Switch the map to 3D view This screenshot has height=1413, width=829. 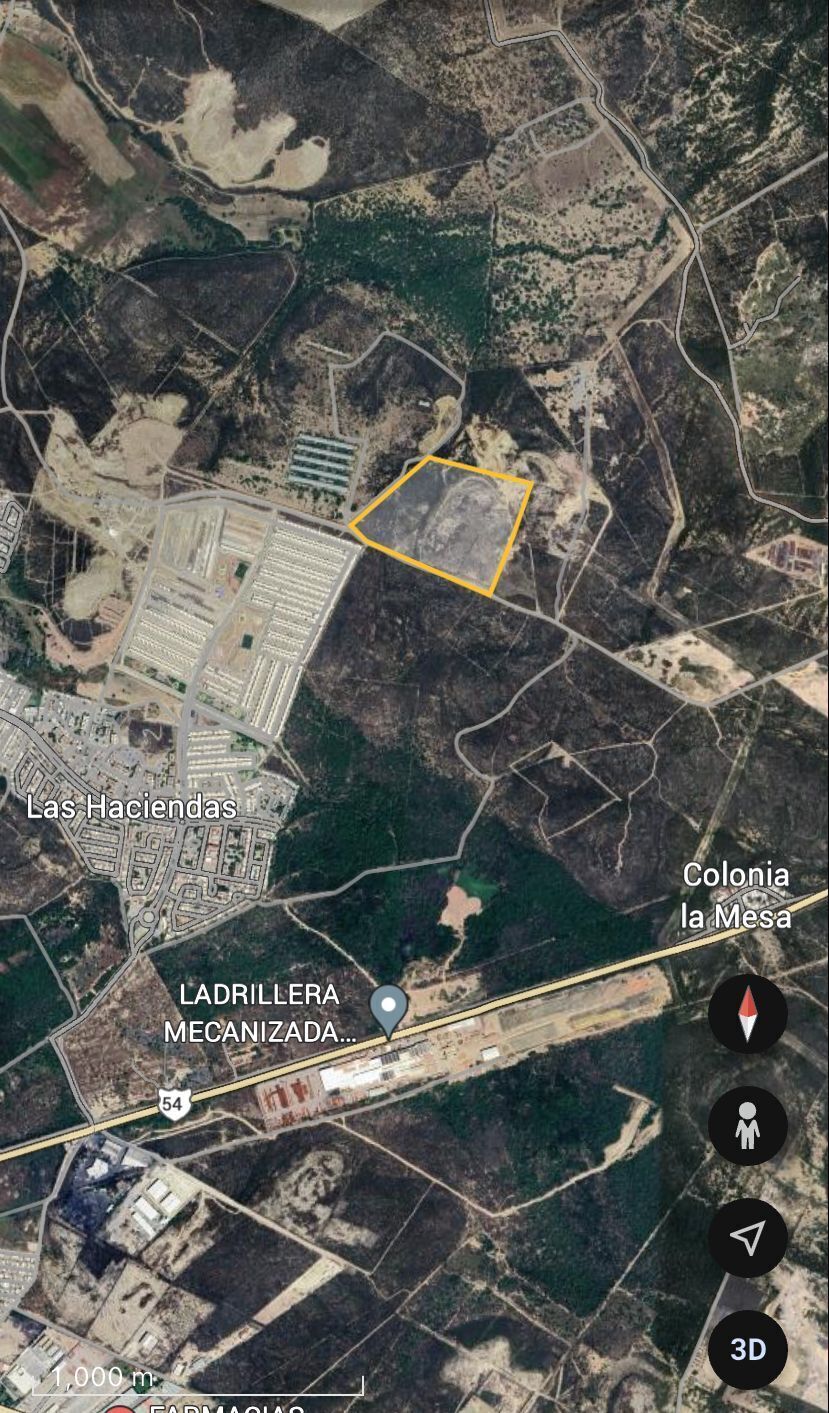click(748, 1350)
